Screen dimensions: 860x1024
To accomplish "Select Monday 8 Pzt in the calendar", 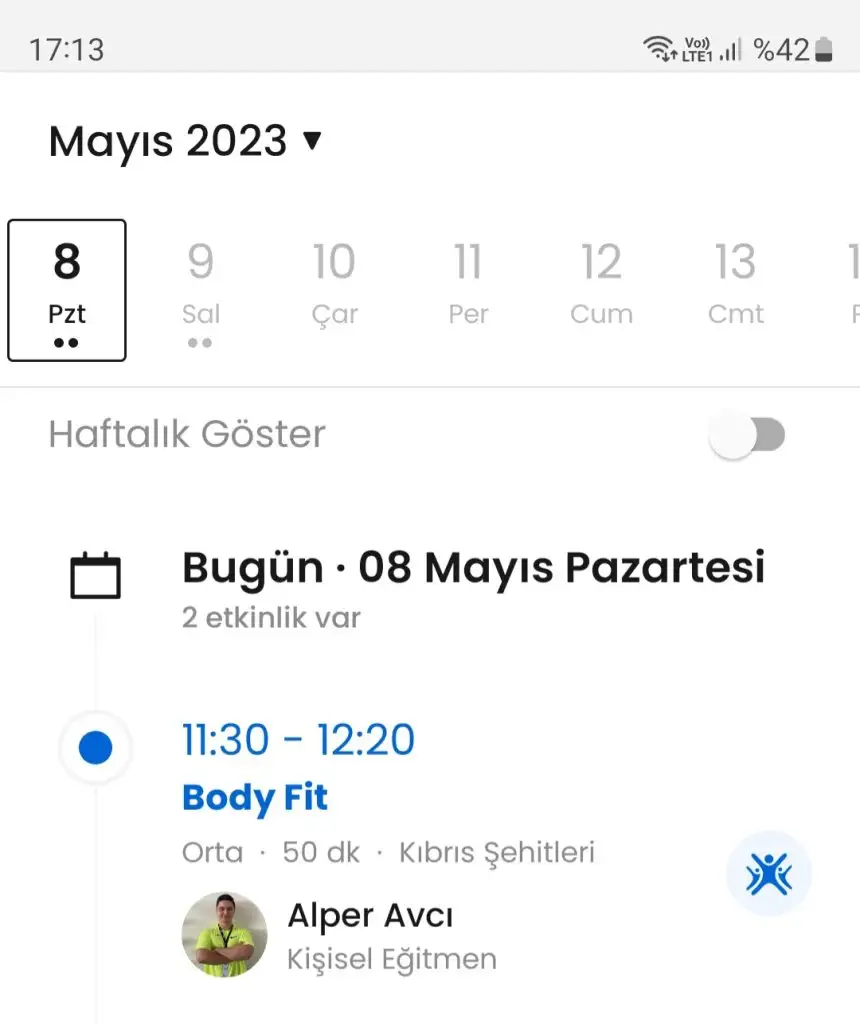I will tap(67, 289).
